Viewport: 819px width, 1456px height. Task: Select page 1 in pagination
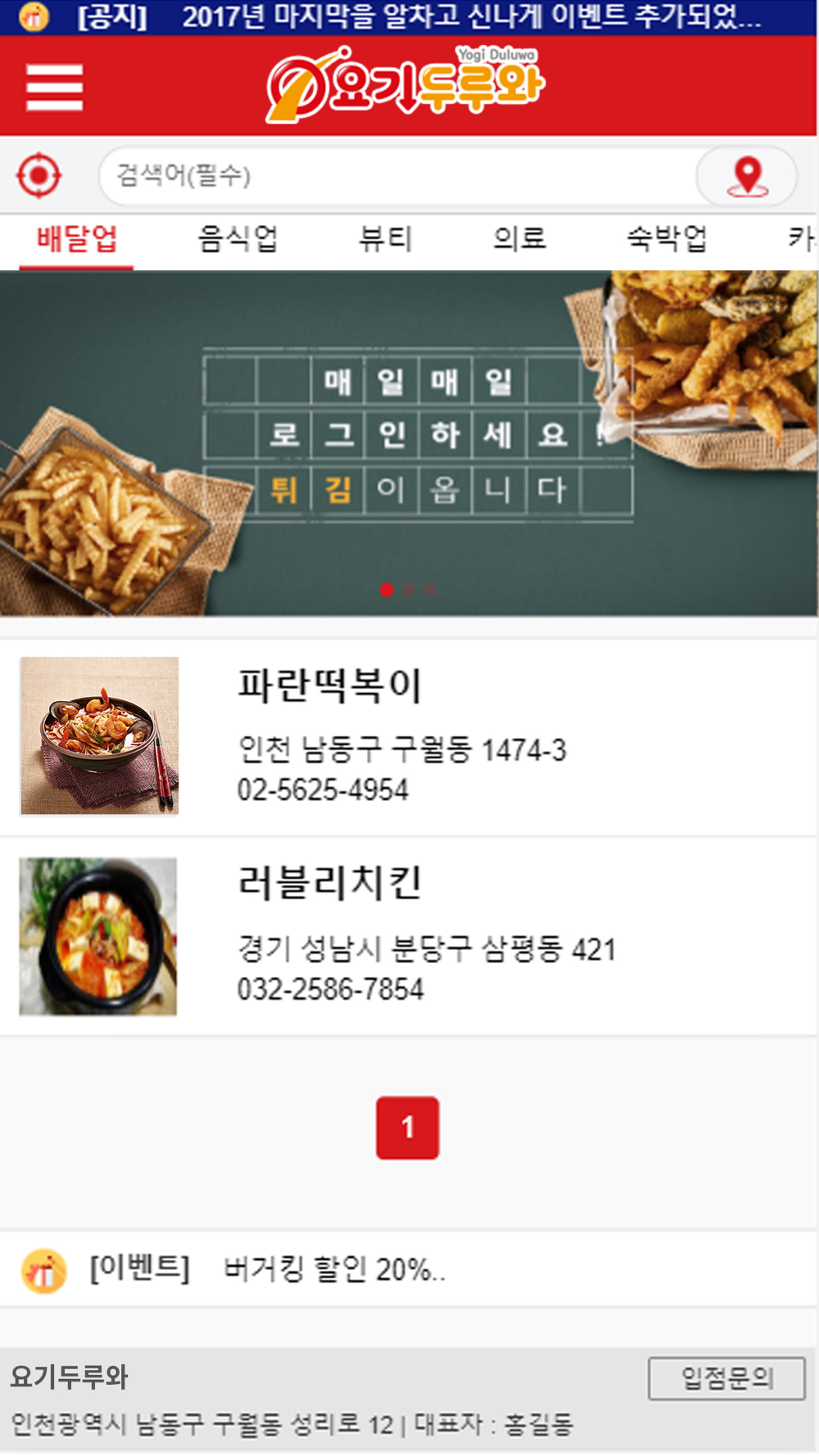pos(408,1128)
